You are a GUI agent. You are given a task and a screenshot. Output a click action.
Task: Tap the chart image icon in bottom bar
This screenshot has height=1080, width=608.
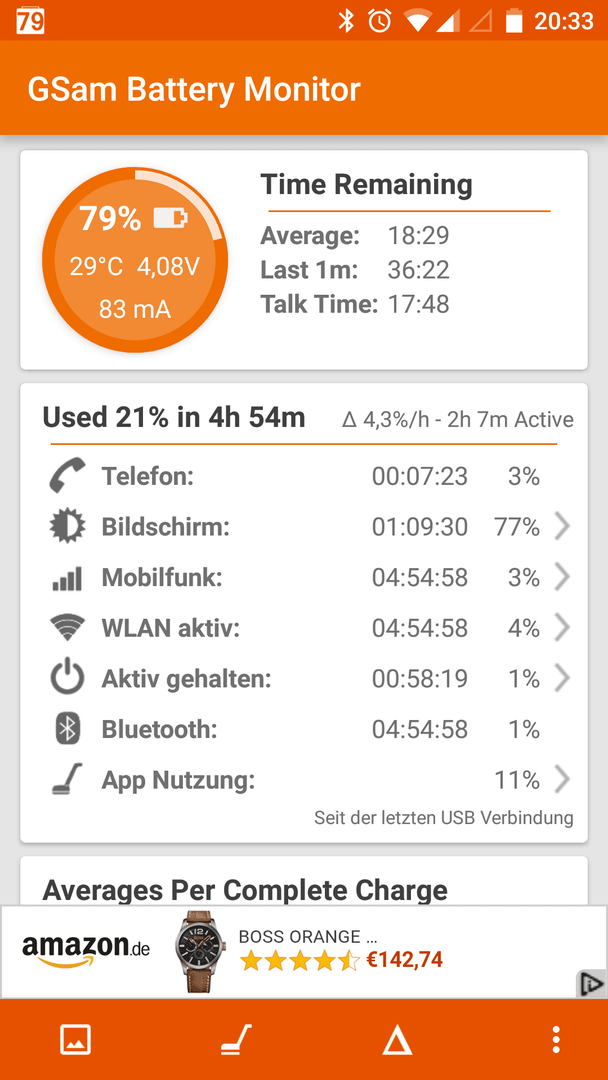tap(76, 1039)
